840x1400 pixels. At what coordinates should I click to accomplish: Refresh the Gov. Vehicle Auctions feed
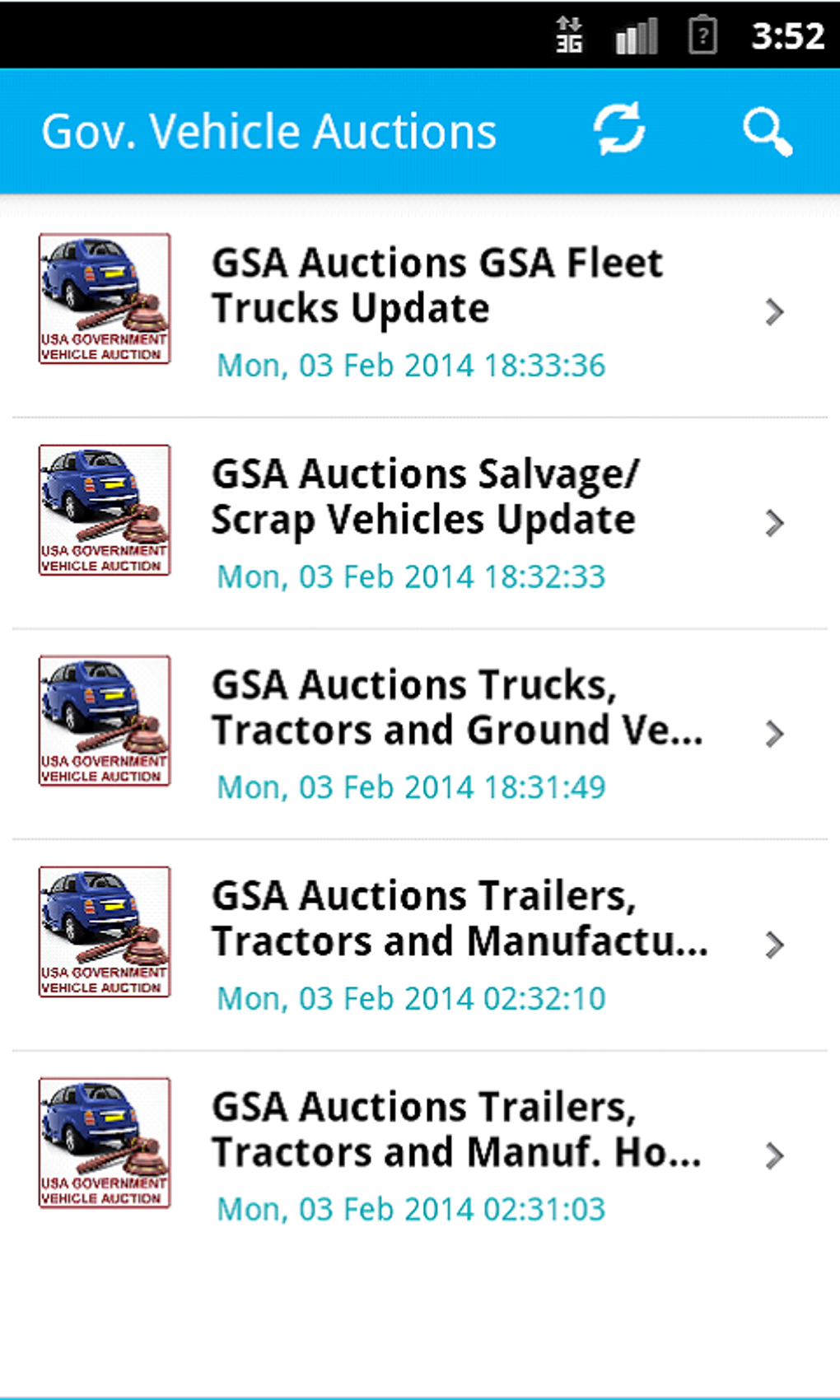(620, 130)
